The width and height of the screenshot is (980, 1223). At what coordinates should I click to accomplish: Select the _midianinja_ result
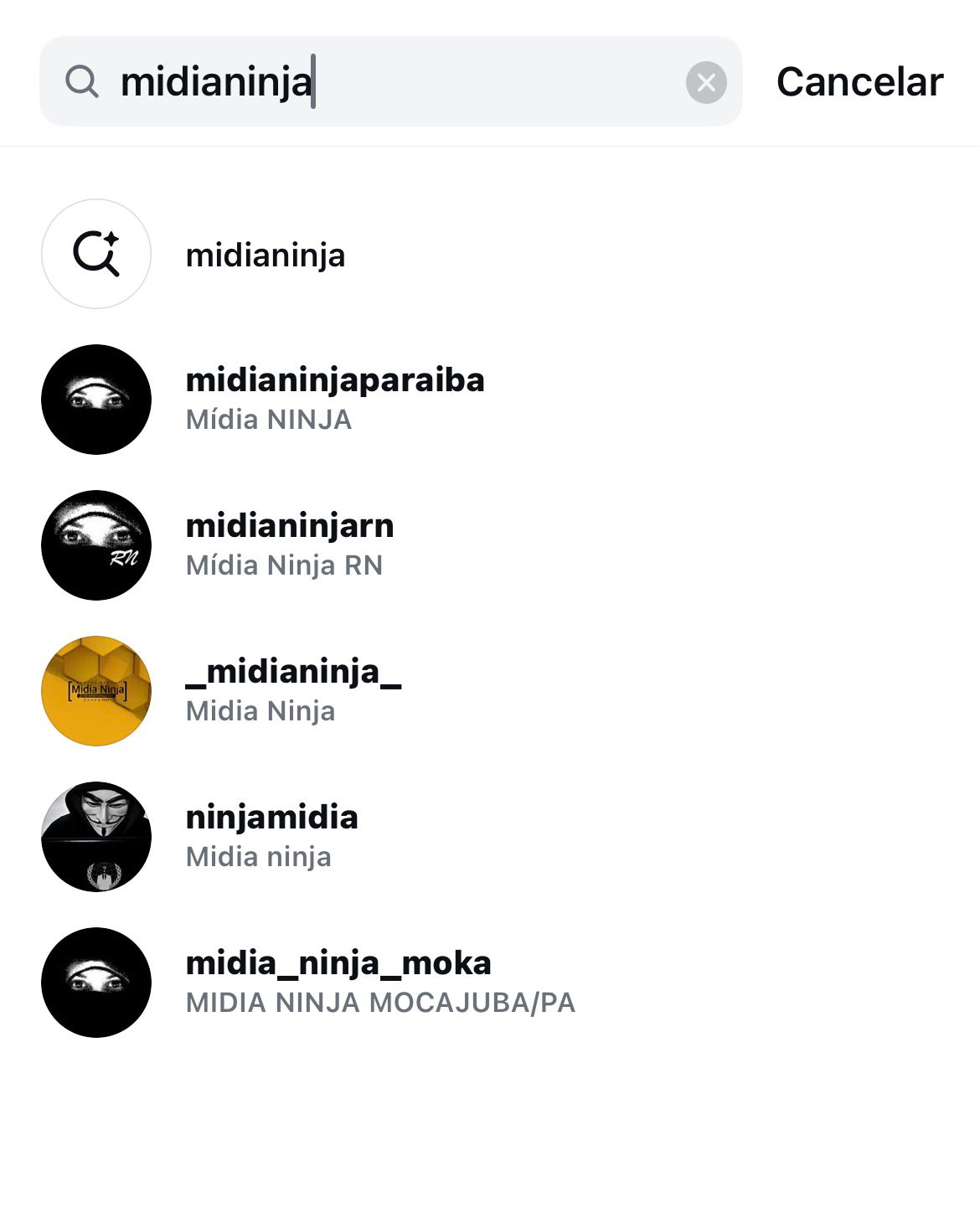[293, 690]
